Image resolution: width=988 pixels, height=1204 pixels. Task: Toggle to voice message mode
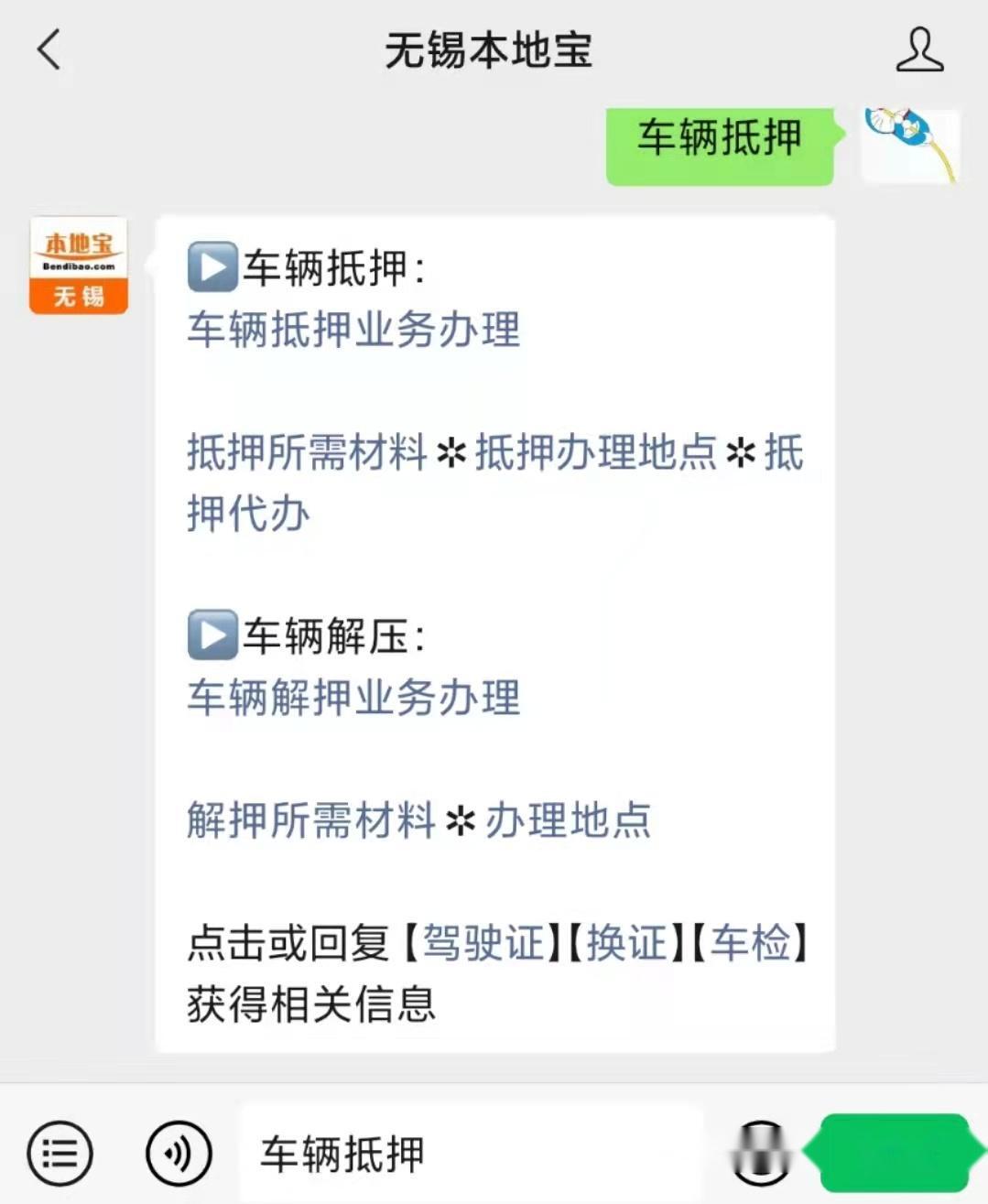pyautogui.click(x=179, y=1152)
